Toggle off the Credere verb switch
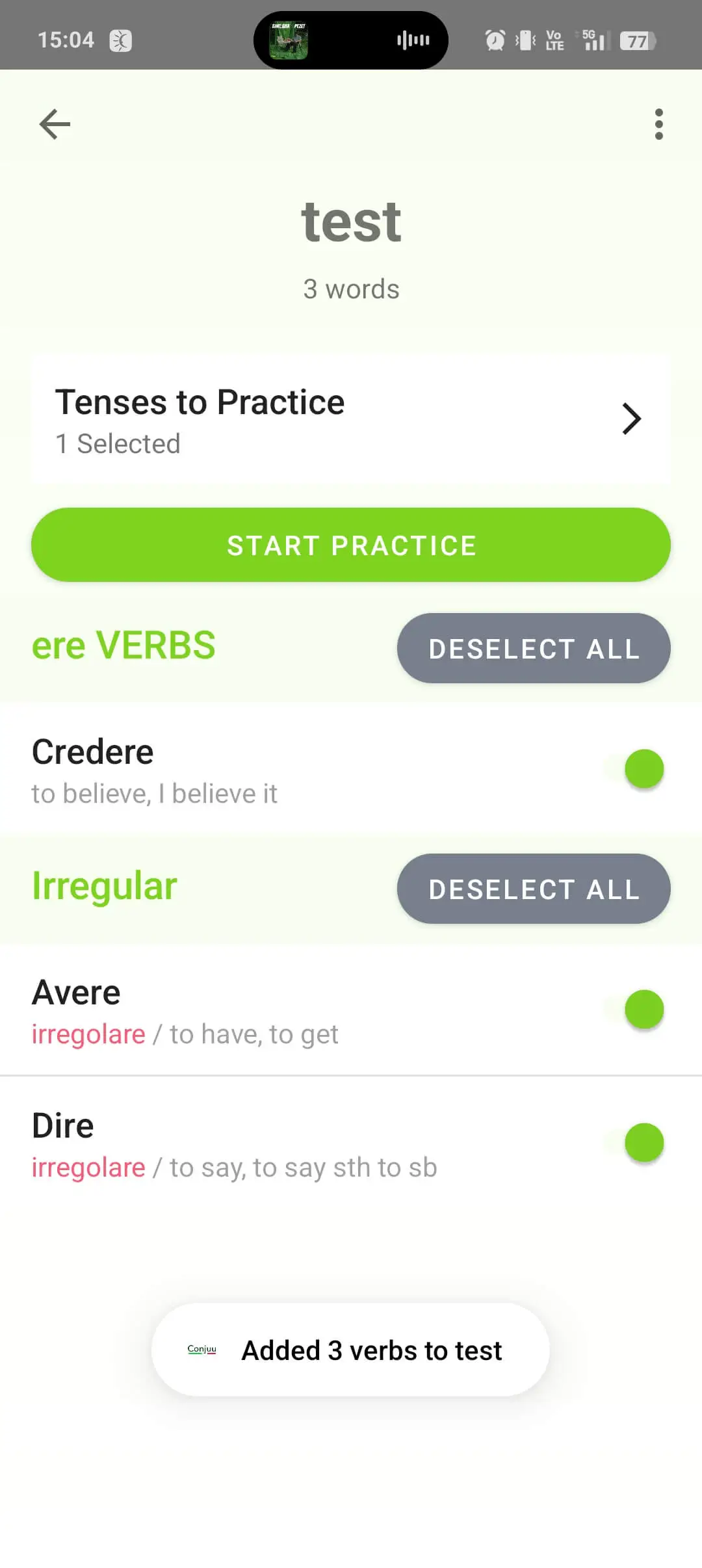 (634, 769)
